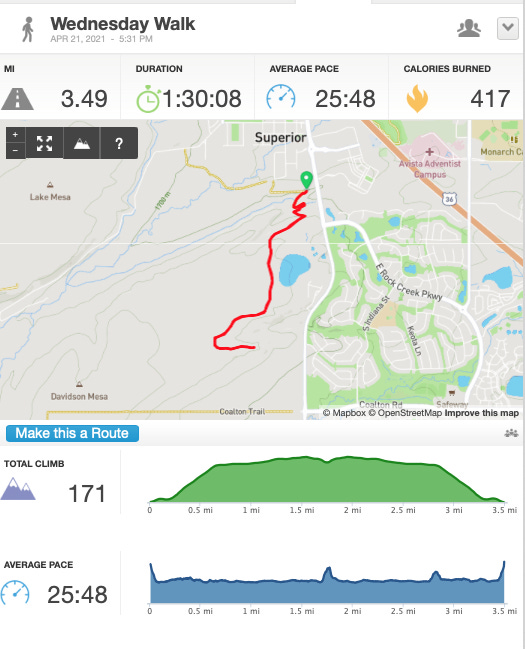The width and height of the screenshot is (525, 649).
Task: Open Improve this map link
Action: (482, 413)
